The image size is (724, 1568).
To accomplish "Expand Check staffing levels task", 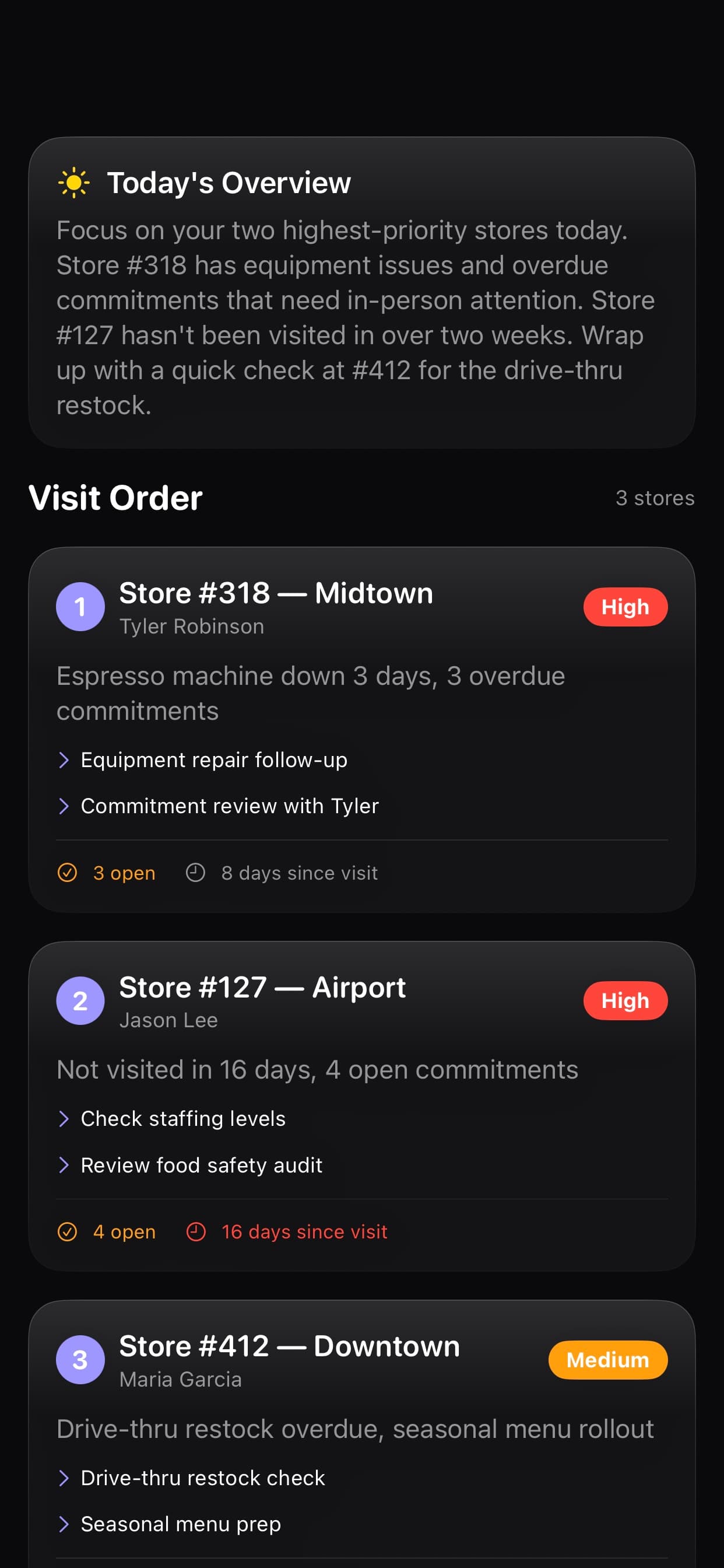I will click(x=182, y=1118).
